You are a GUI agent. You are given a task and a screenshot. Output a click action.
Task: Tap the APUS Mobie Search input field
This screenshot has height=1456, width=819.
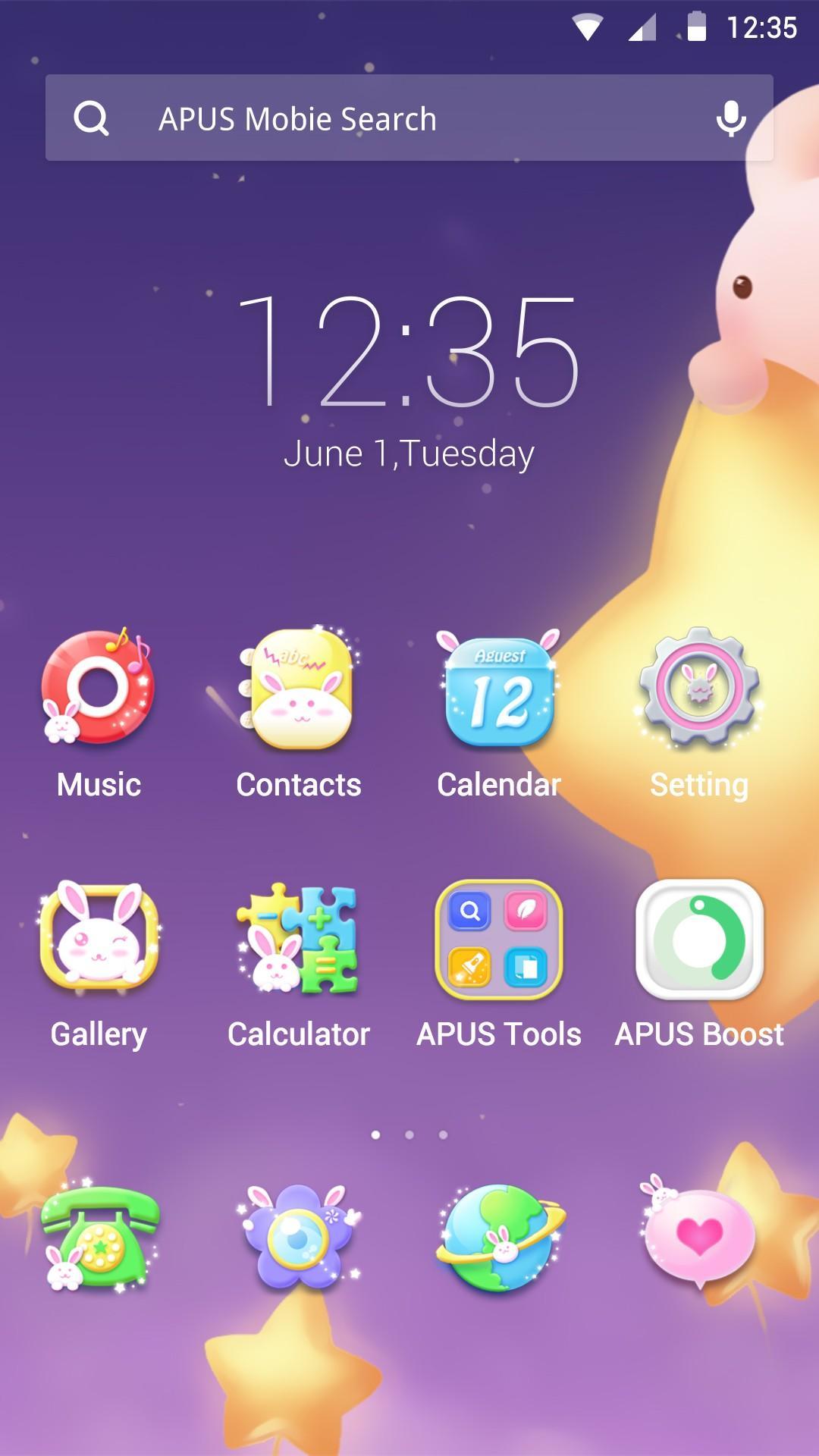(x=379, y=118)
